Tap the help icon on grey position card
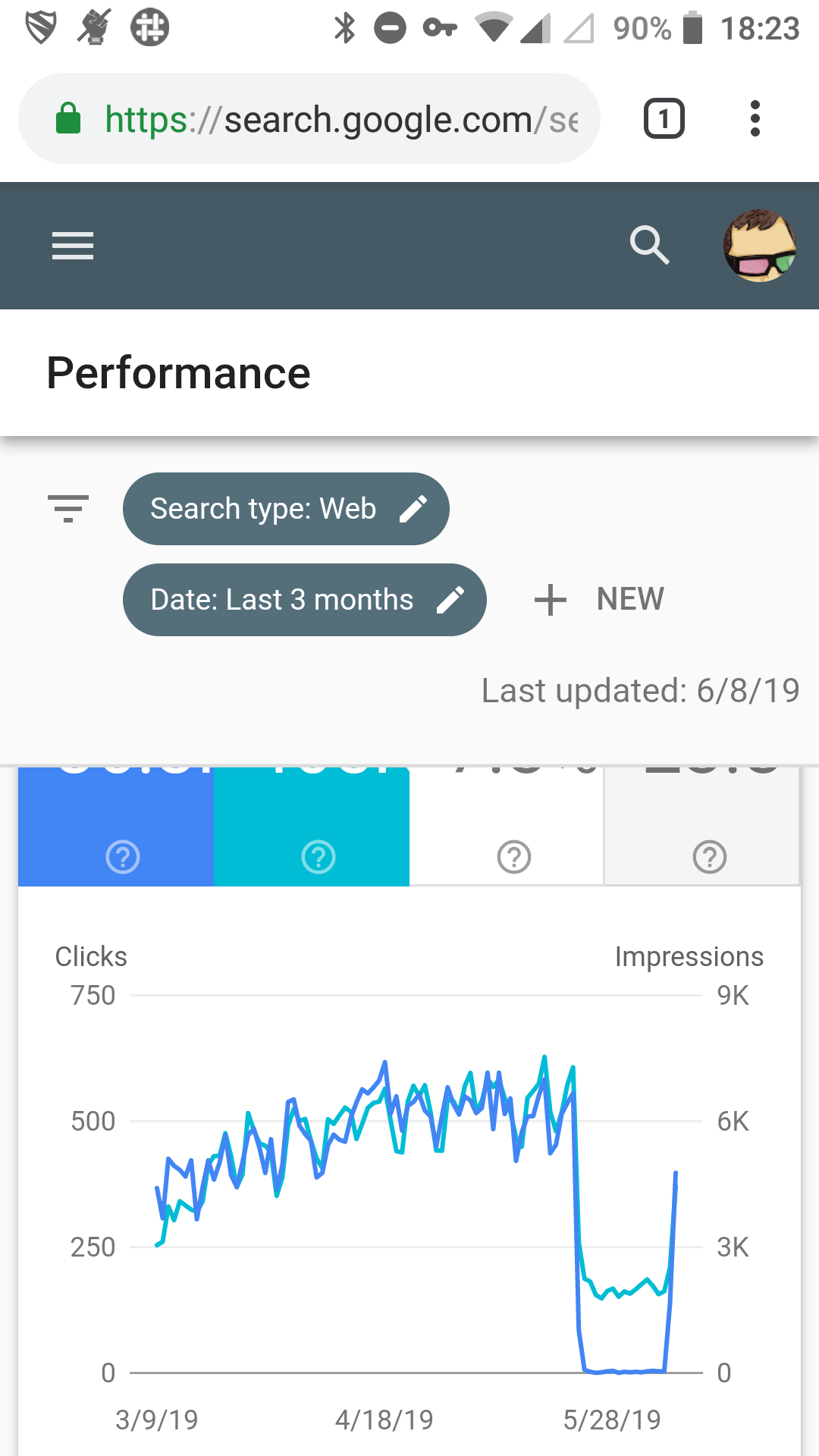819x1456 pixels. [710, 857]
